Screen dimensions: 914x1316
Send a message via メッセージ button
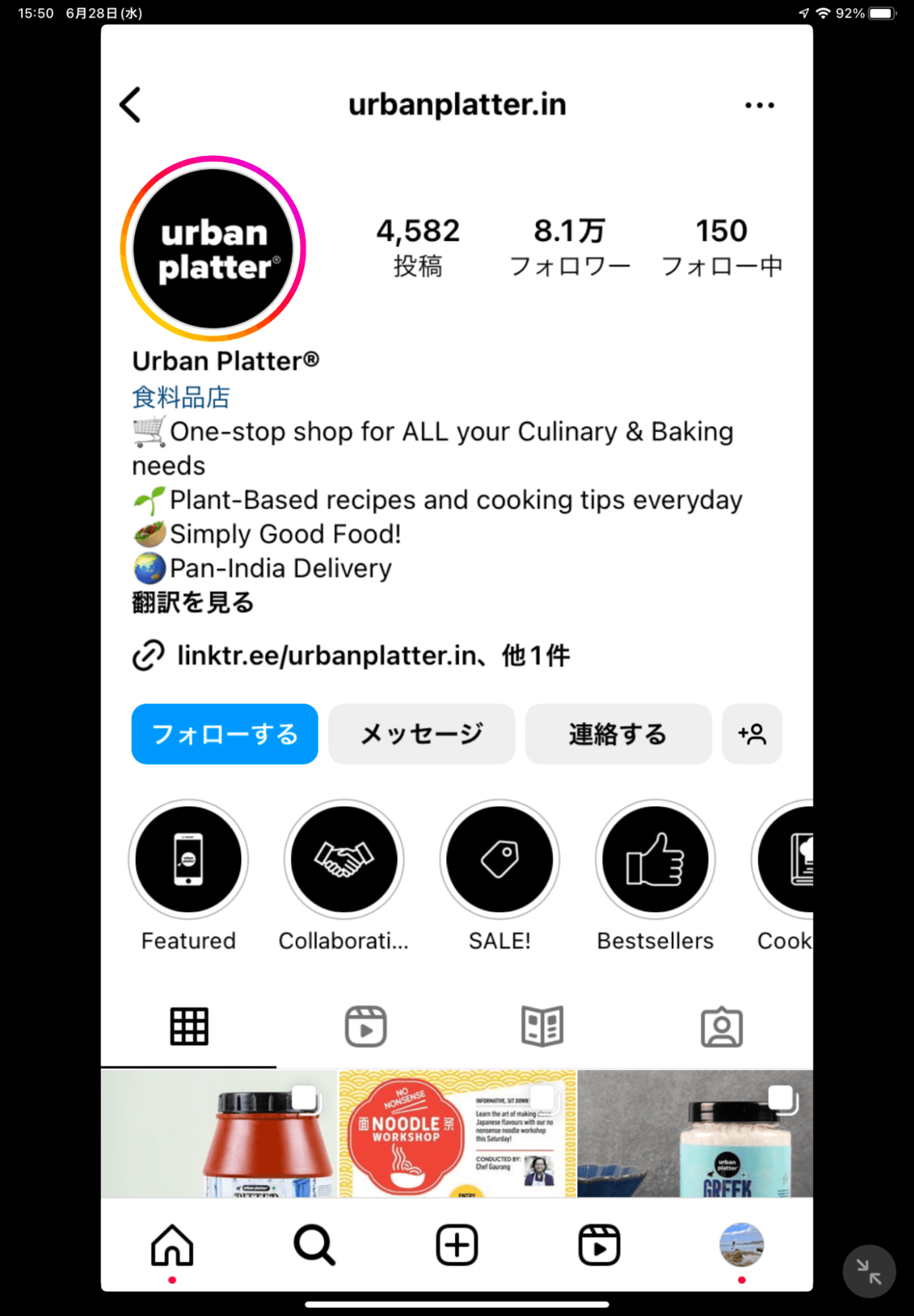click(x=421, y=733)
